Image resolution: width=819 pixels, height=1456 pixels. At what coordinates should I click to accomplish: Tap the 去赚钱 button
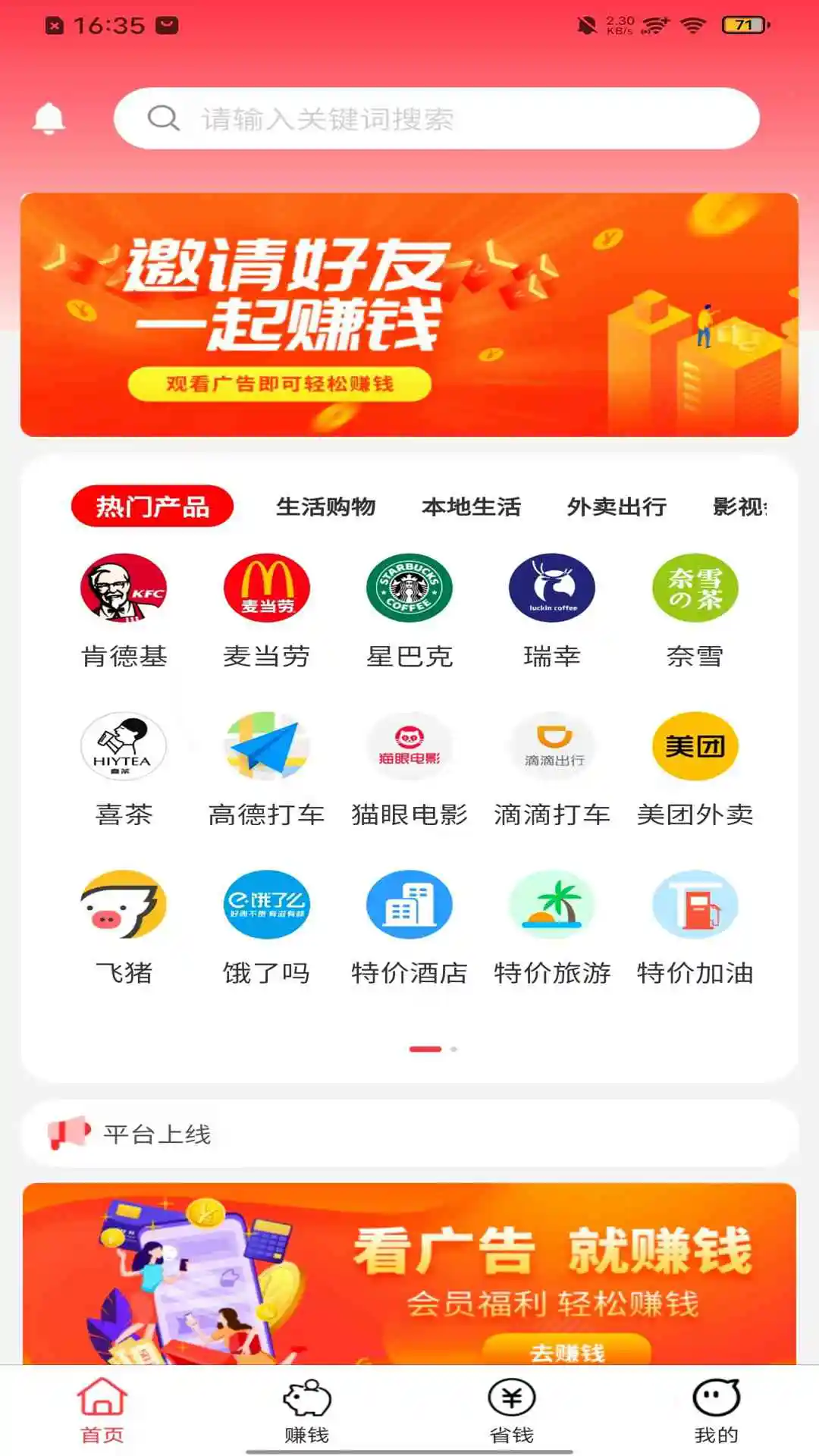[x=566, y=1351]
